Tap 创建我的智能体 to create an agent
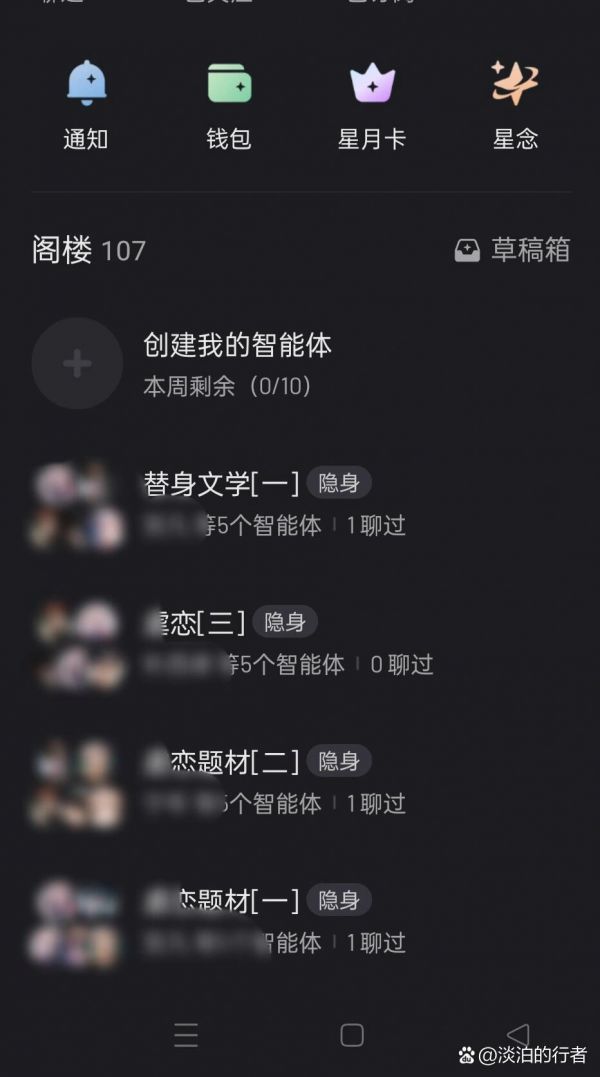The height and width of the screenshot is (1077, 600). [x=300, y=363]
